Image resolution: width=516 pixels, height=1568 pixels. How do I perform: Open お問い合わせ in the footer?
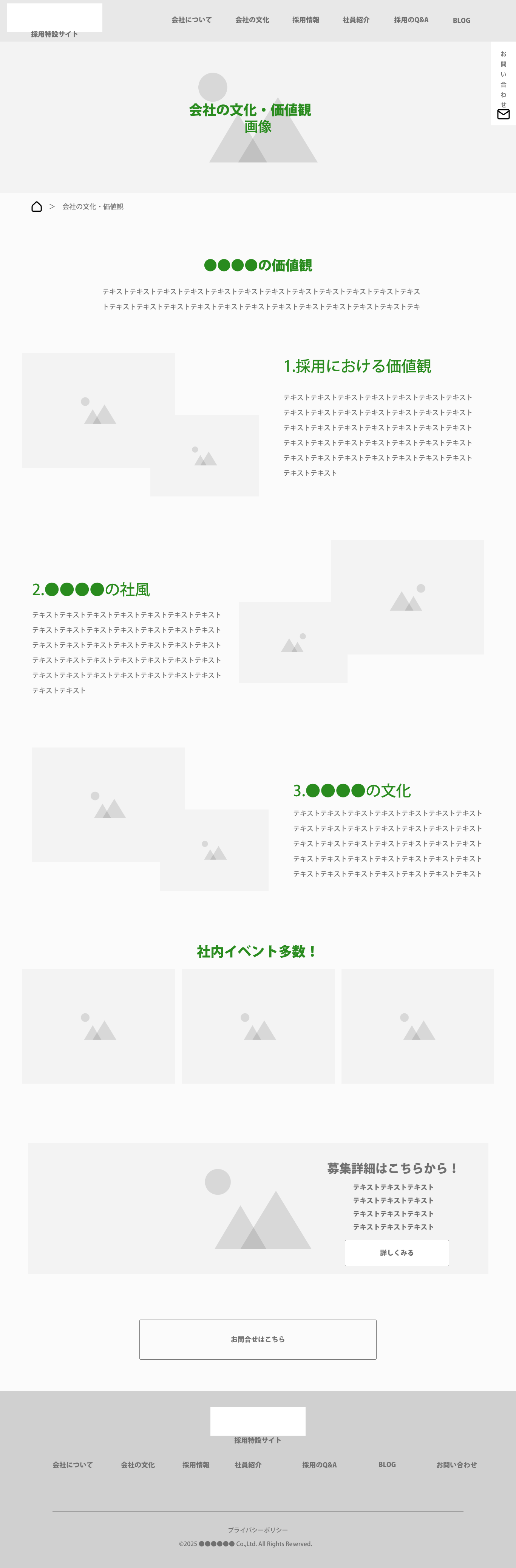coord(456,1464)
